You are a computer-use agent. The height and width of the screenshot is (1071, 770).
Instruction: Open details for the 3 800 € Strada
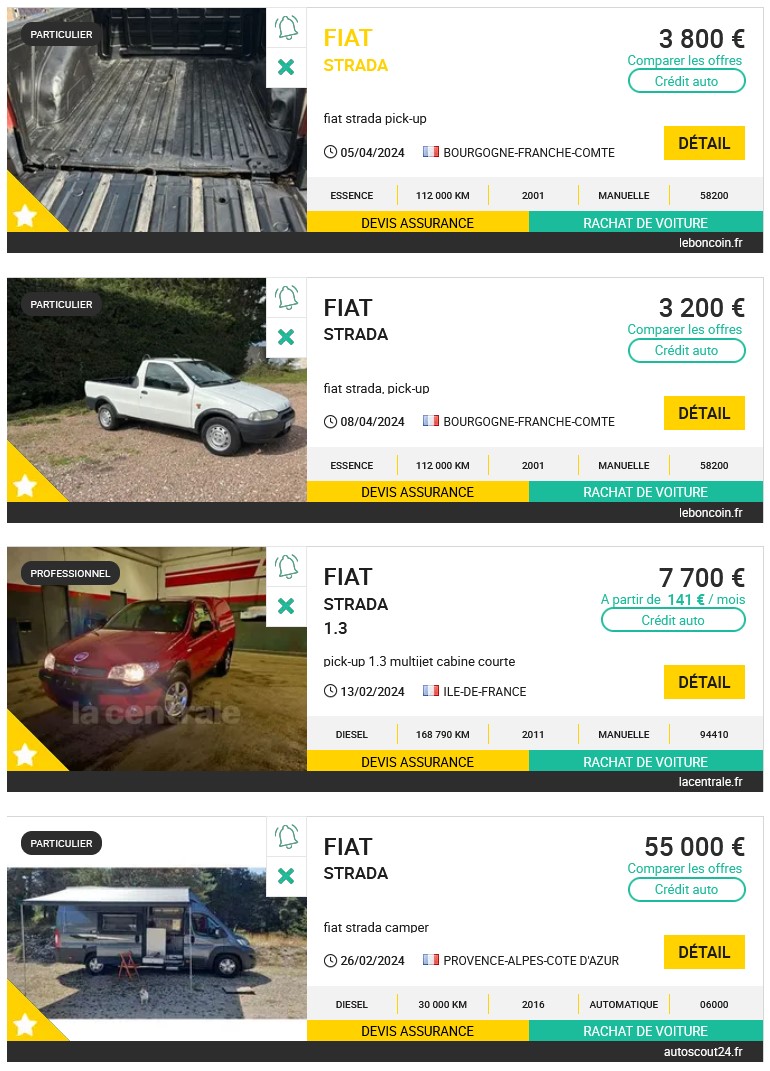click(704, 143)
